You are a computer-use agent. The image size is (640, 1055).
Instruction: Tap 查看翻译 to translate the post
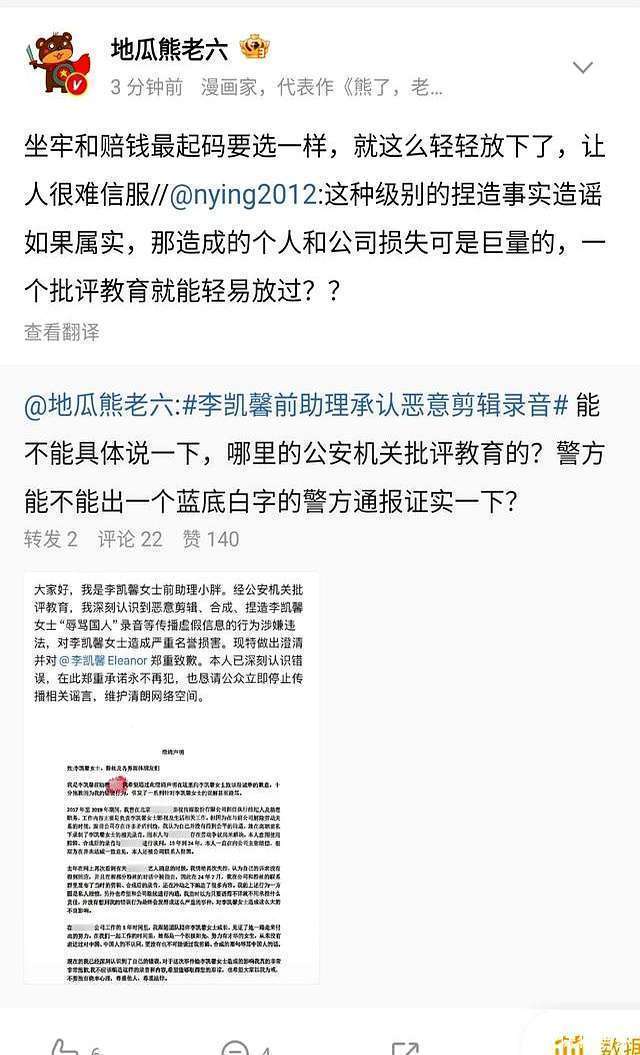click(x=61, y=331)
